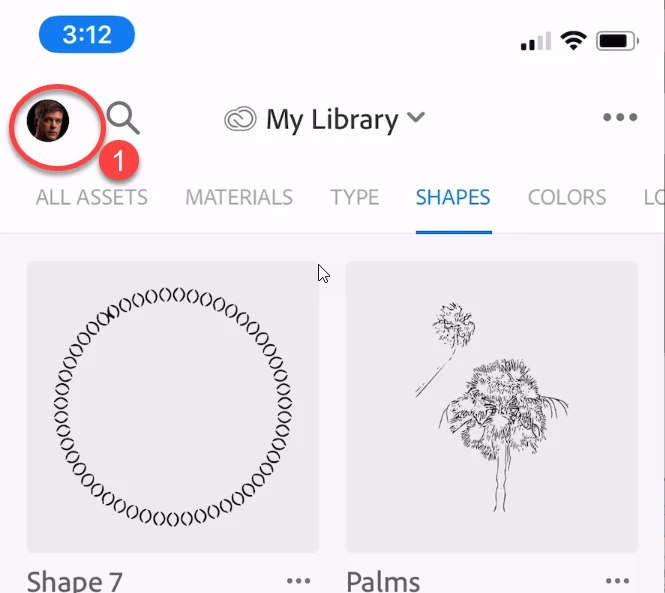
Task: Switch to the Type tab
Action: 355,197
